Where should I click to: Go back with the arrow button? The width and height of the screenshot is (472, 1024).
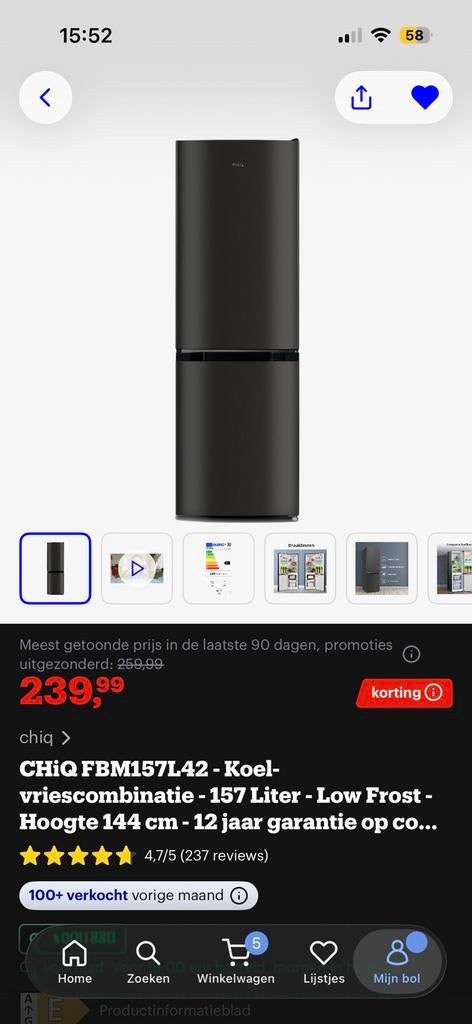click(x=46, y=98)
